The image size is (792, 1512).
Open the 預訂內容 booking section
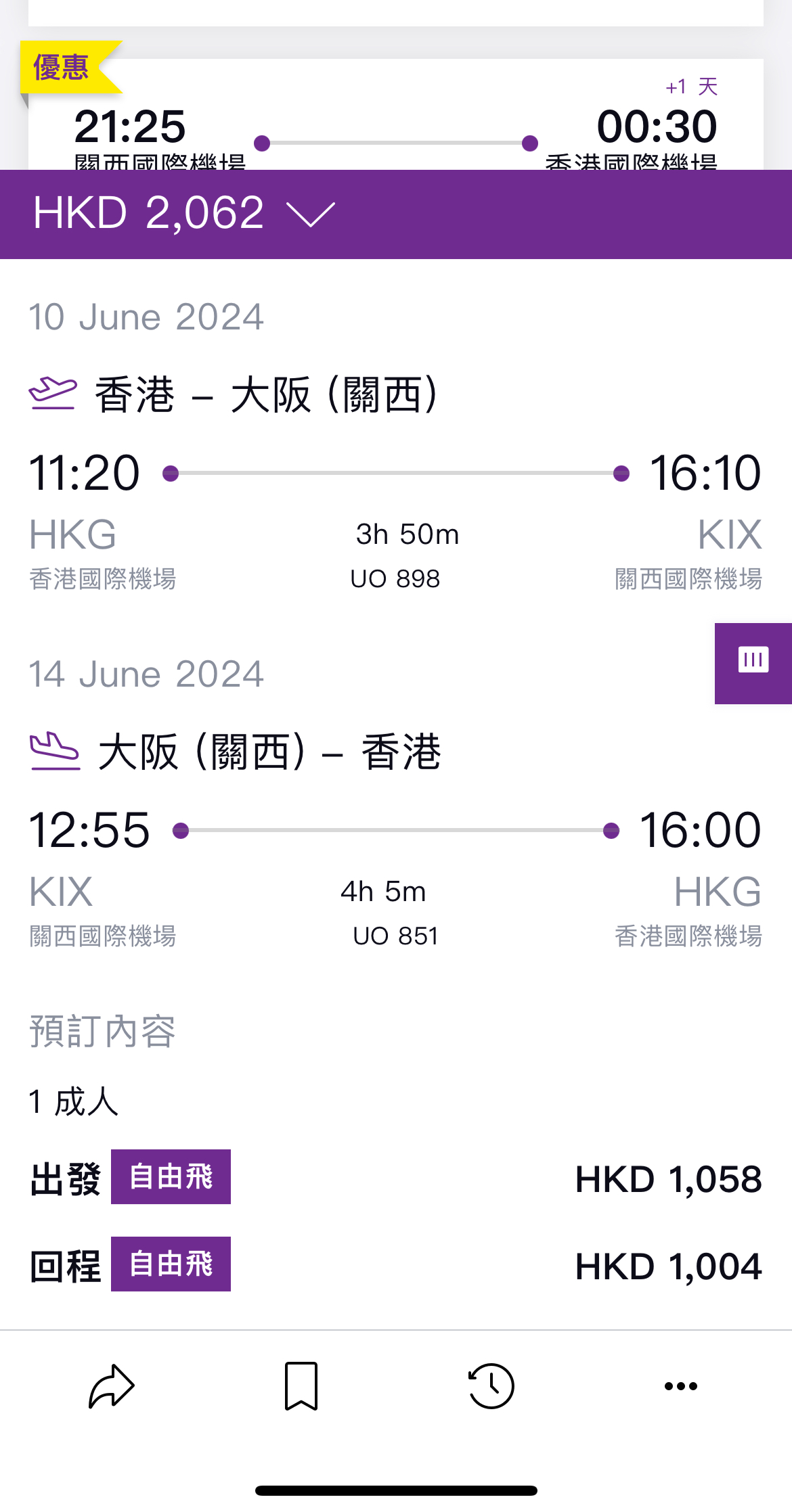[100, 1031]
